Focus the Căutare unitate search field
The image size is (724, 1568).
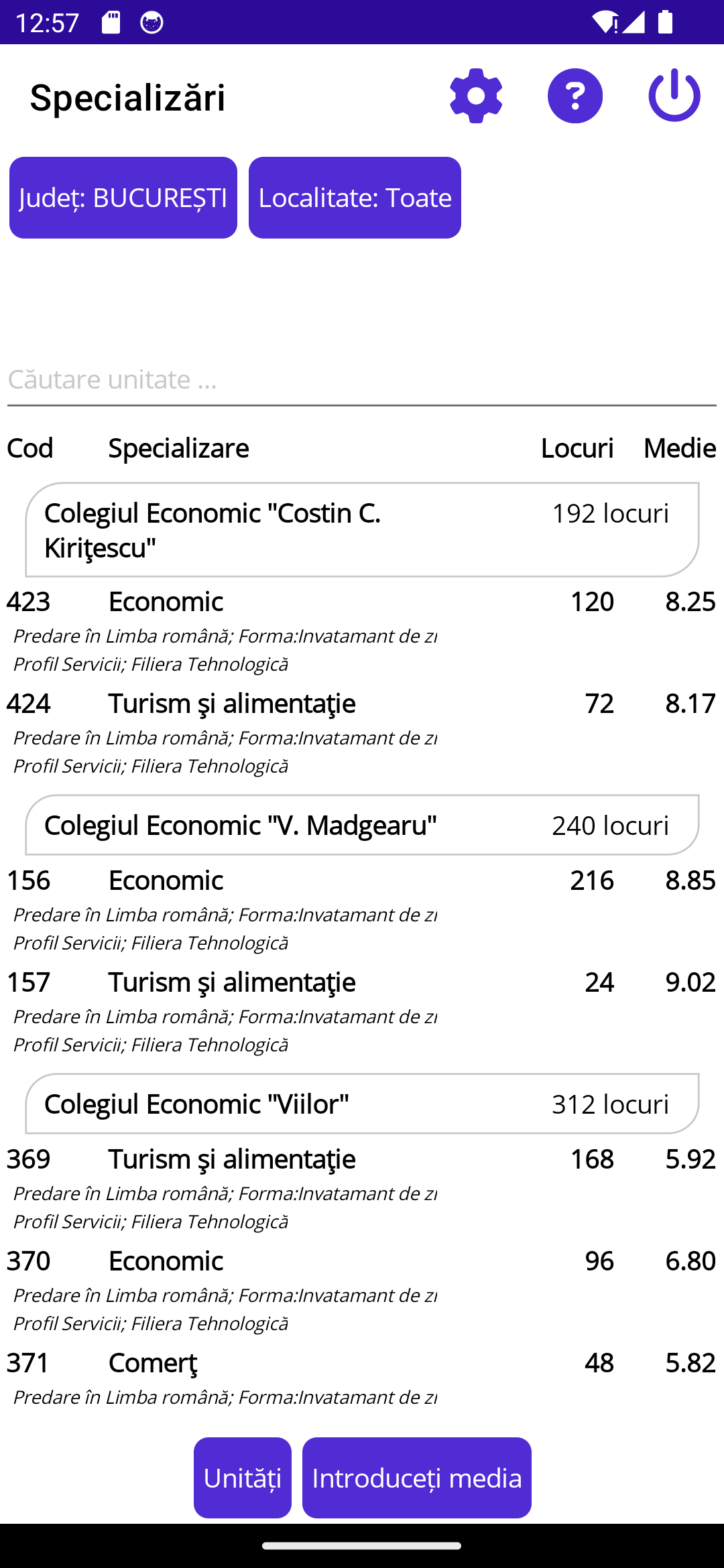[x=362, y=380]
